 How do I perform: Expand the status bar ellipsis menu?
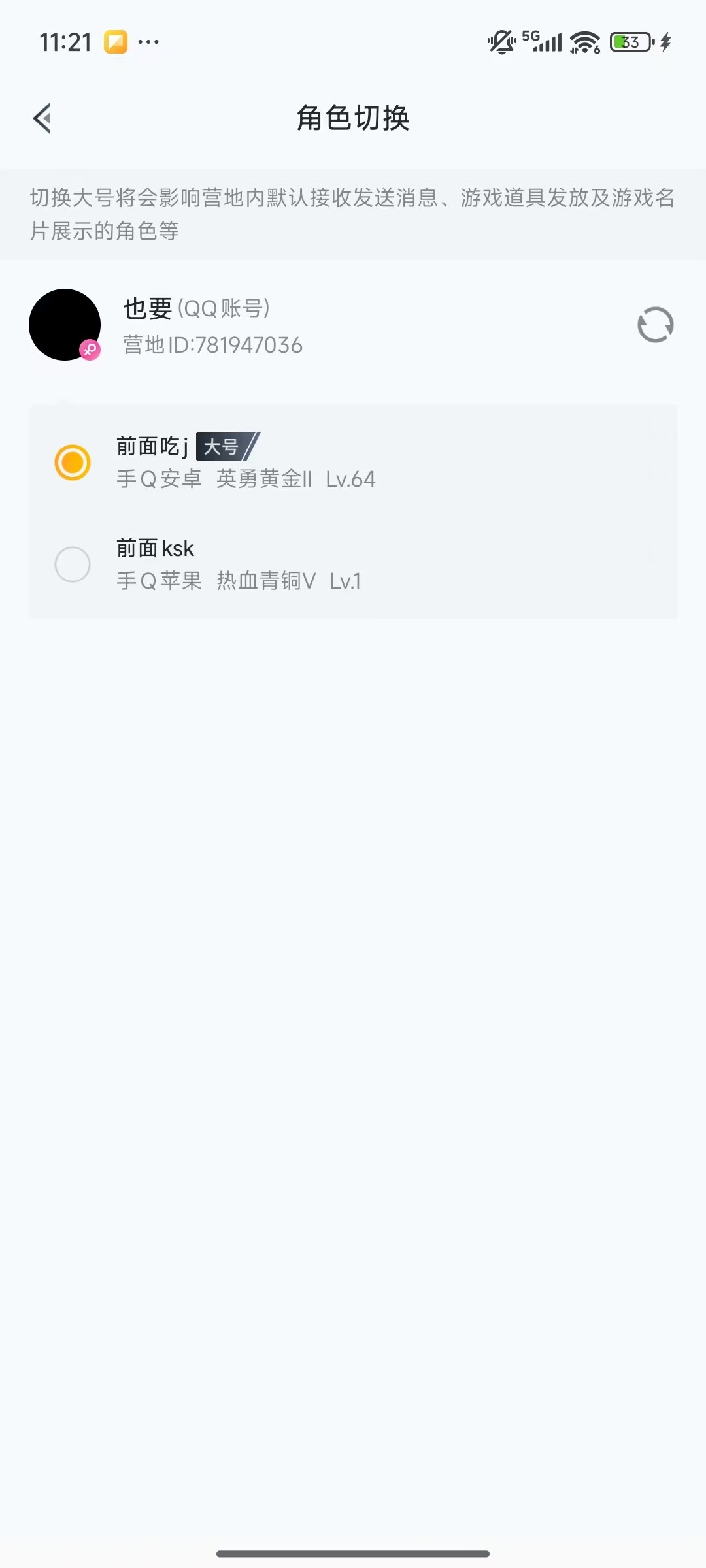147,42
